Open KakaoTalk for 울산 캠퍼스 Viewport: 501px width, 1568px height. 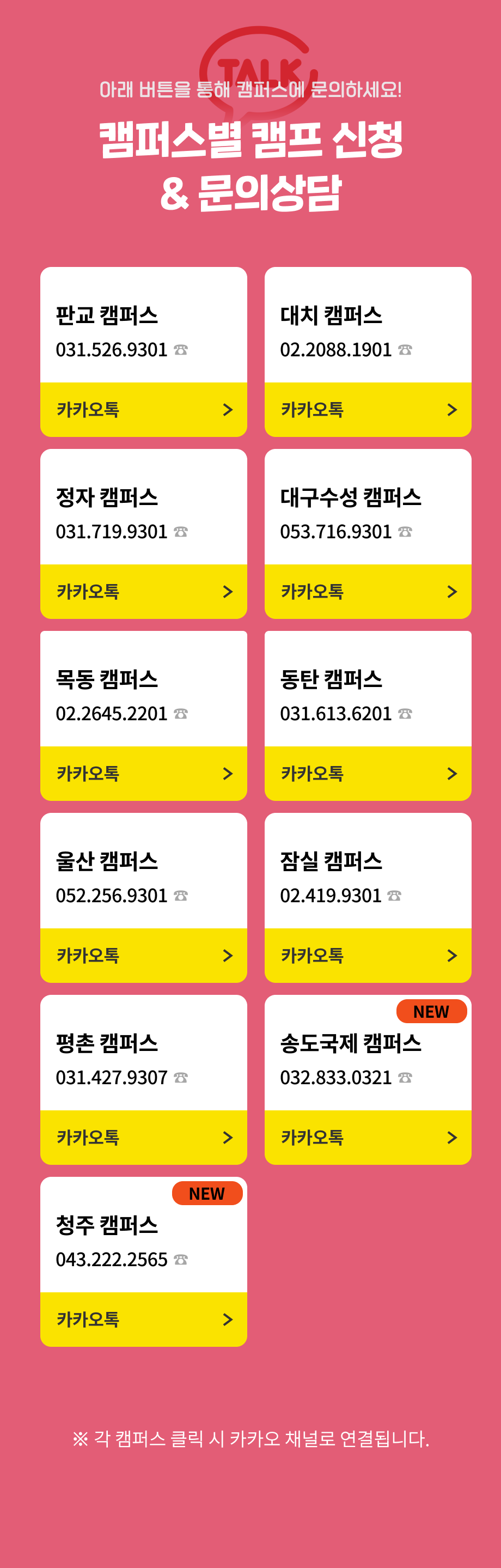pos(144,956)
